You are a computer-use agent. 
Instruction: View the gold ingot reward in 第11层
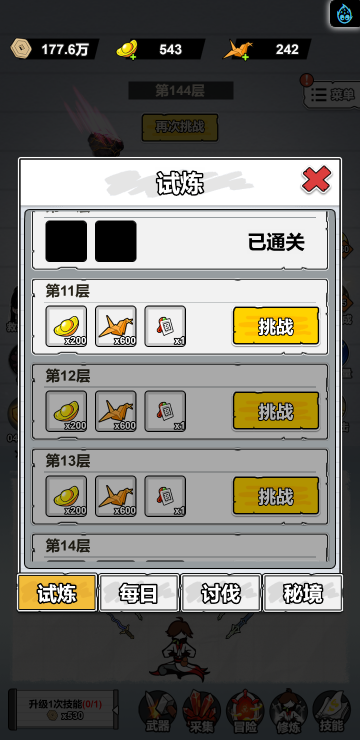[x=66, y=326]
